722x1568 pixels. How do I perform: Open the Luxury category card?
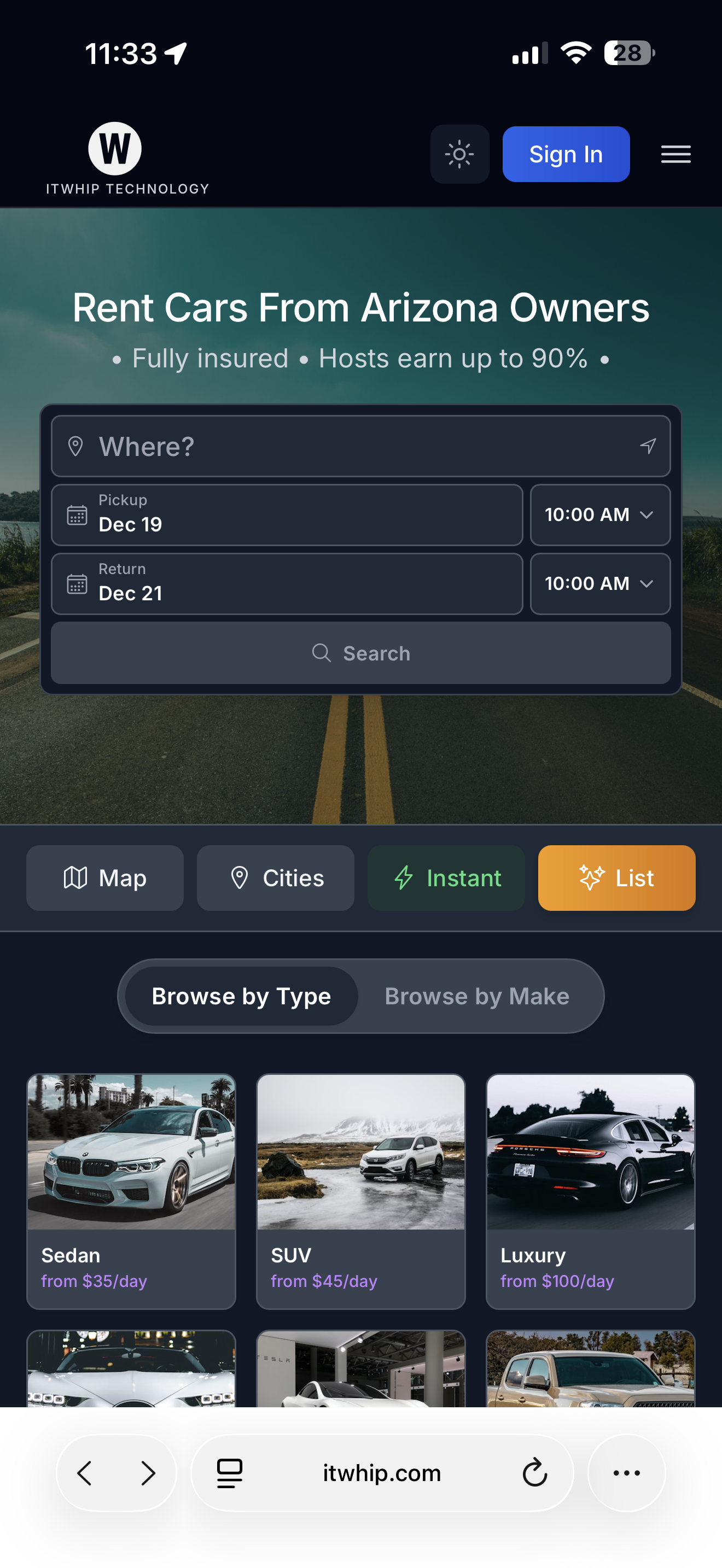click(x=590, y=1191)
